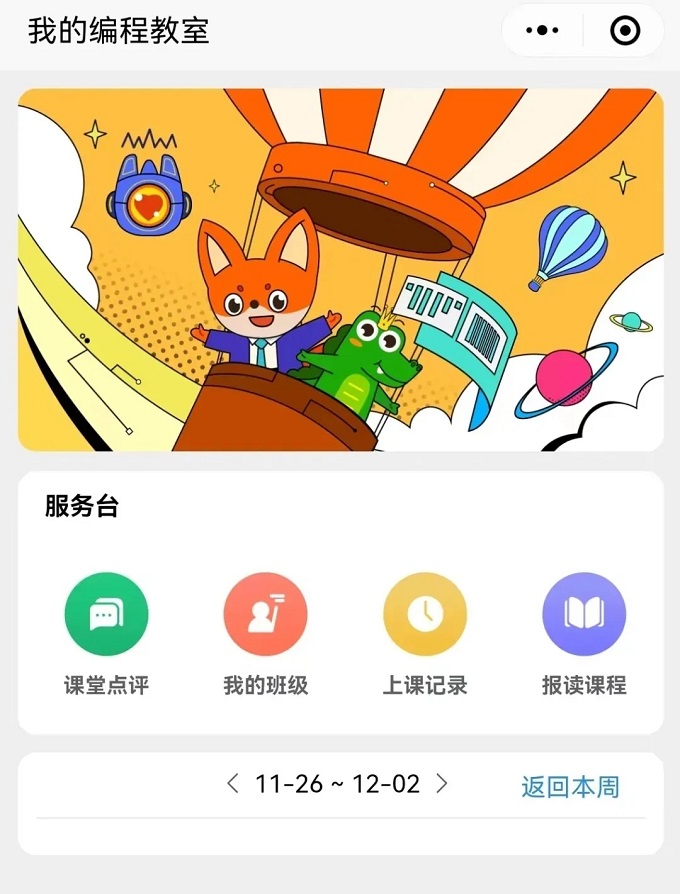The image size is (680, 894).
Task: Open the mini program more options menu
Action: point(542,31)
